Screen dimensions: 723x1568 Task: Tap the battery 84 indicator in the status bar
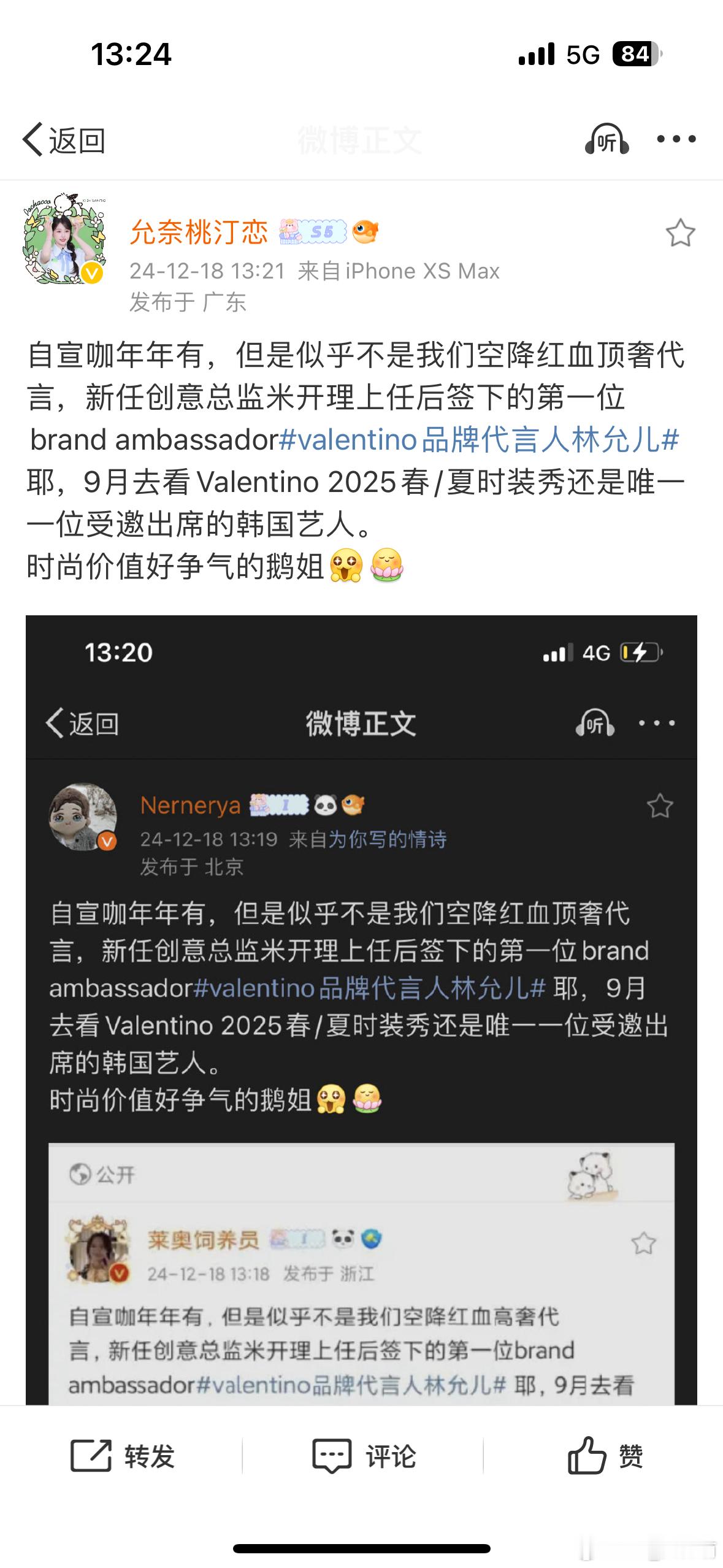coord(635,55)
